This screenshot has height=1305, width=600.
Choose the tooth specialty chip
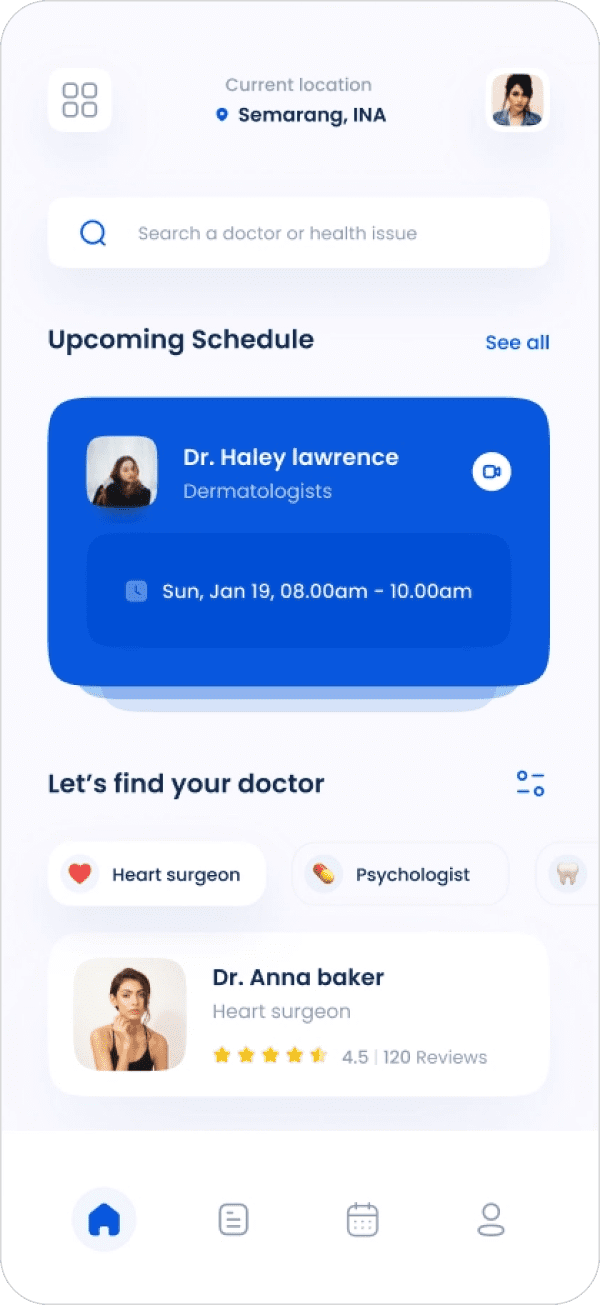[x=568, y=874]
